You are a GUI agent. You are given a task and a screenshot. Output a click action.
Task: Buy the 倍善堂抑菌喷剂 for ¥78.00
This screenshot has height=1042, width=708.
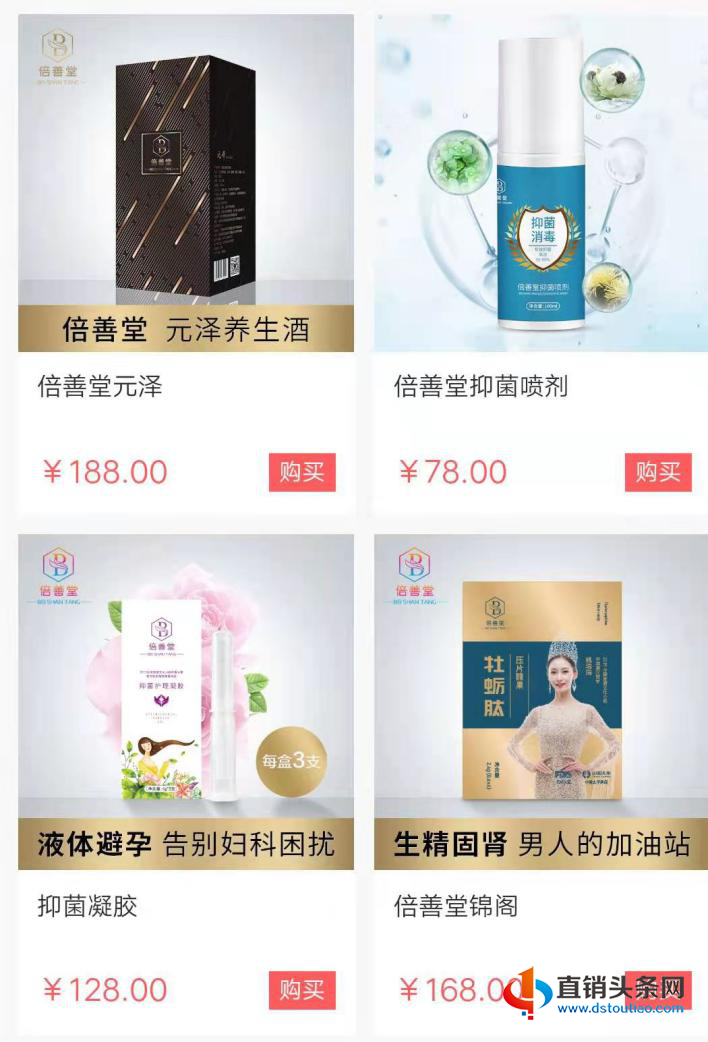(x=657, y=472)
